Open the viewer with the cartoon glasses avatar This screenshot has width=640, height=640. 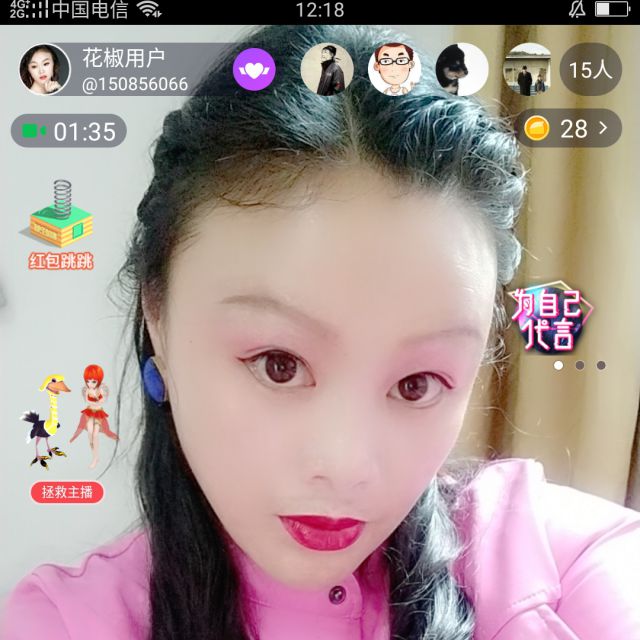(394, 70)
